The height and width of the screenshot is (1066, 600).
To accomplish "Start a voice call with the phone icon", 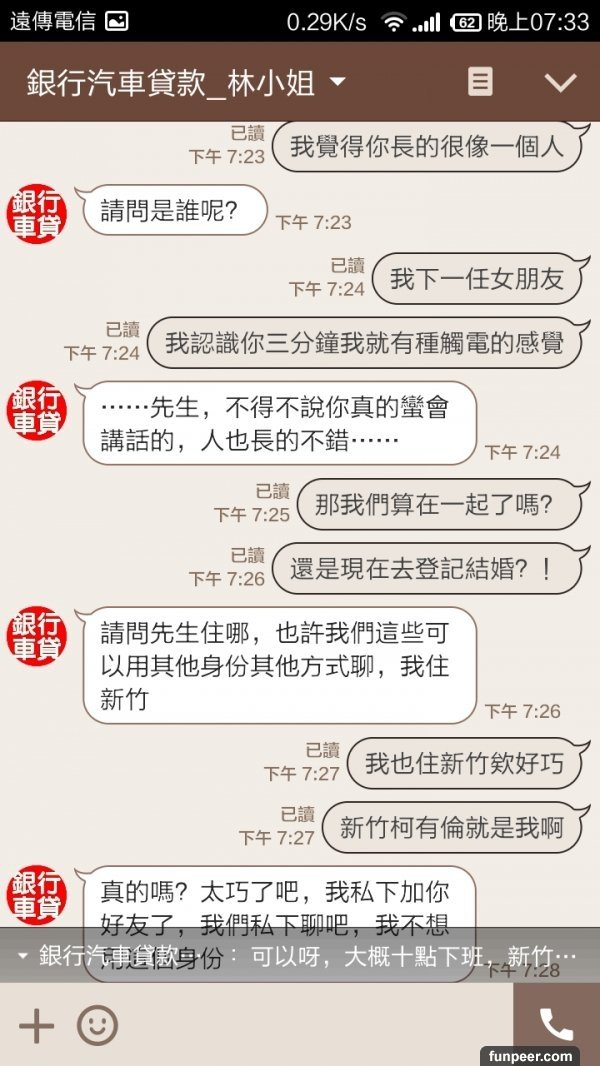I will point(556,1024).
